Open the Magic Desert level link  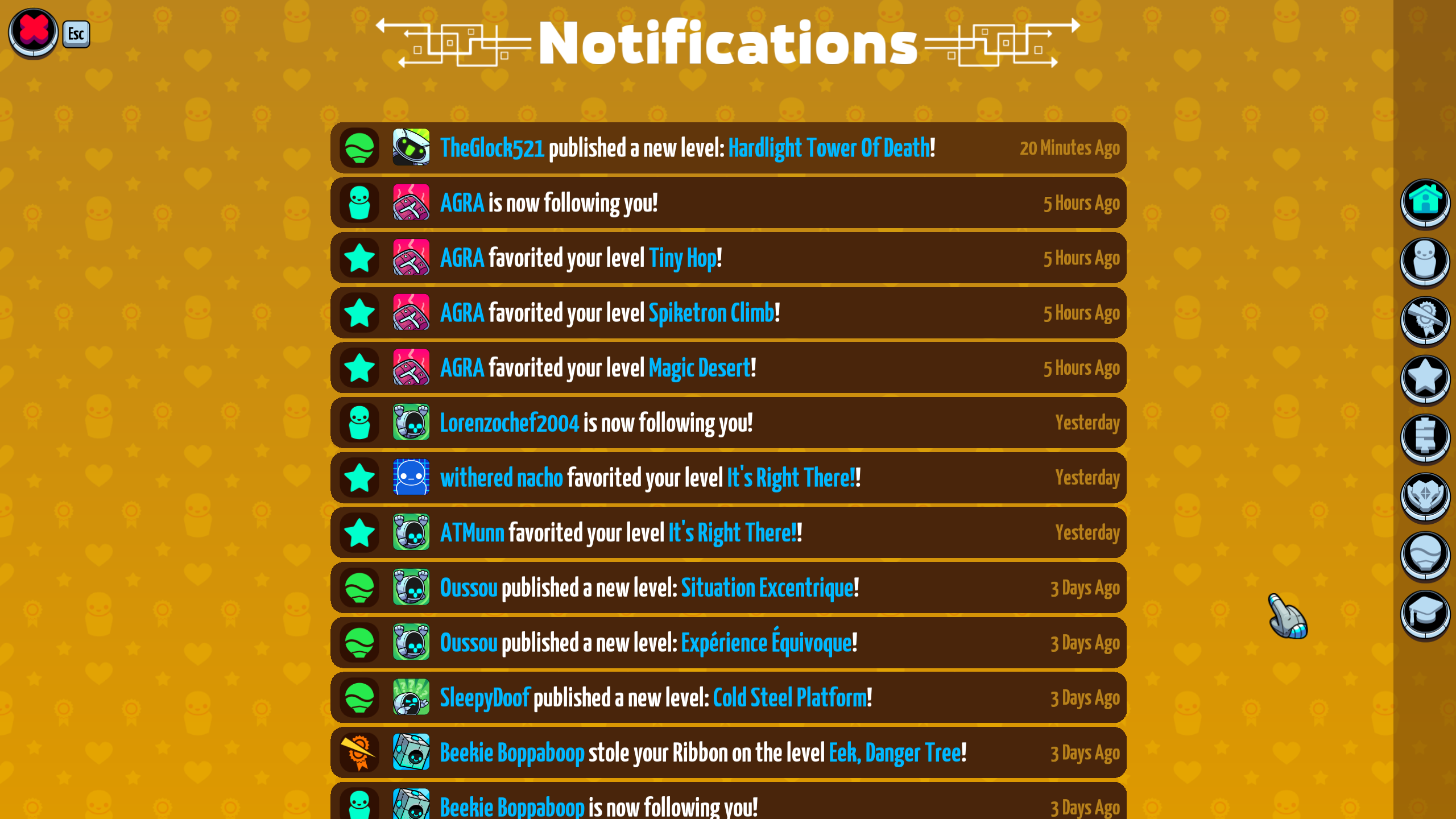[700, 369]
